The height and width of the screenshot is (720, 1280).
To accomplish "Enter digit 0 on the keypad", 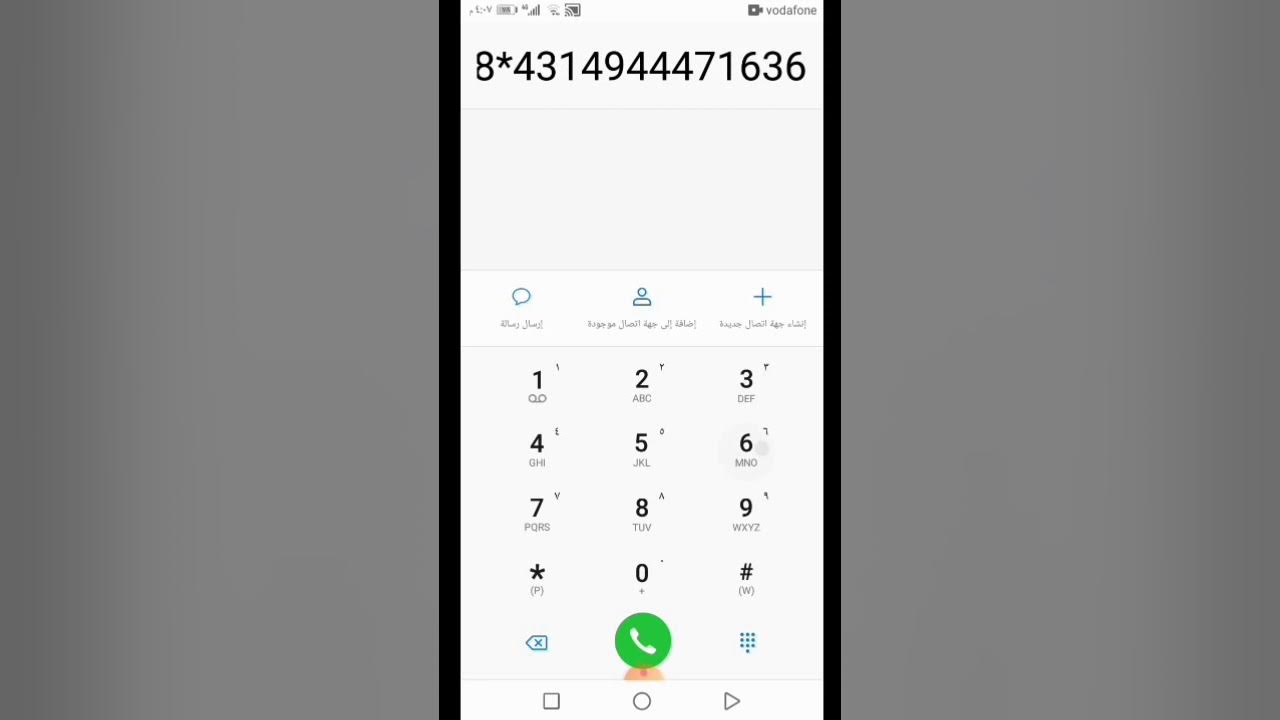I will [642, 577].
